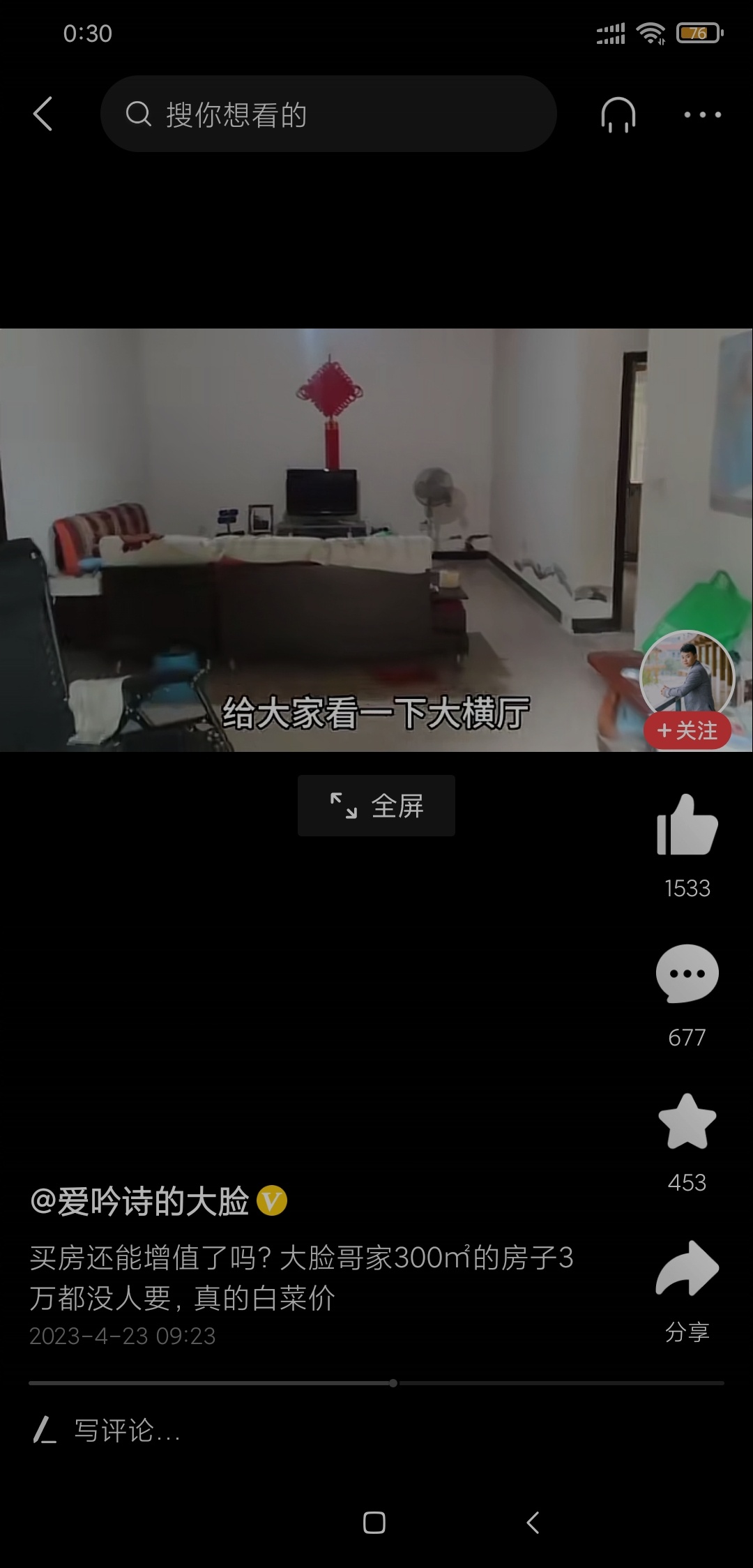753x1568 pixels.
Task: Tap the video progress bar
Action: click(x=376, y=1382)
